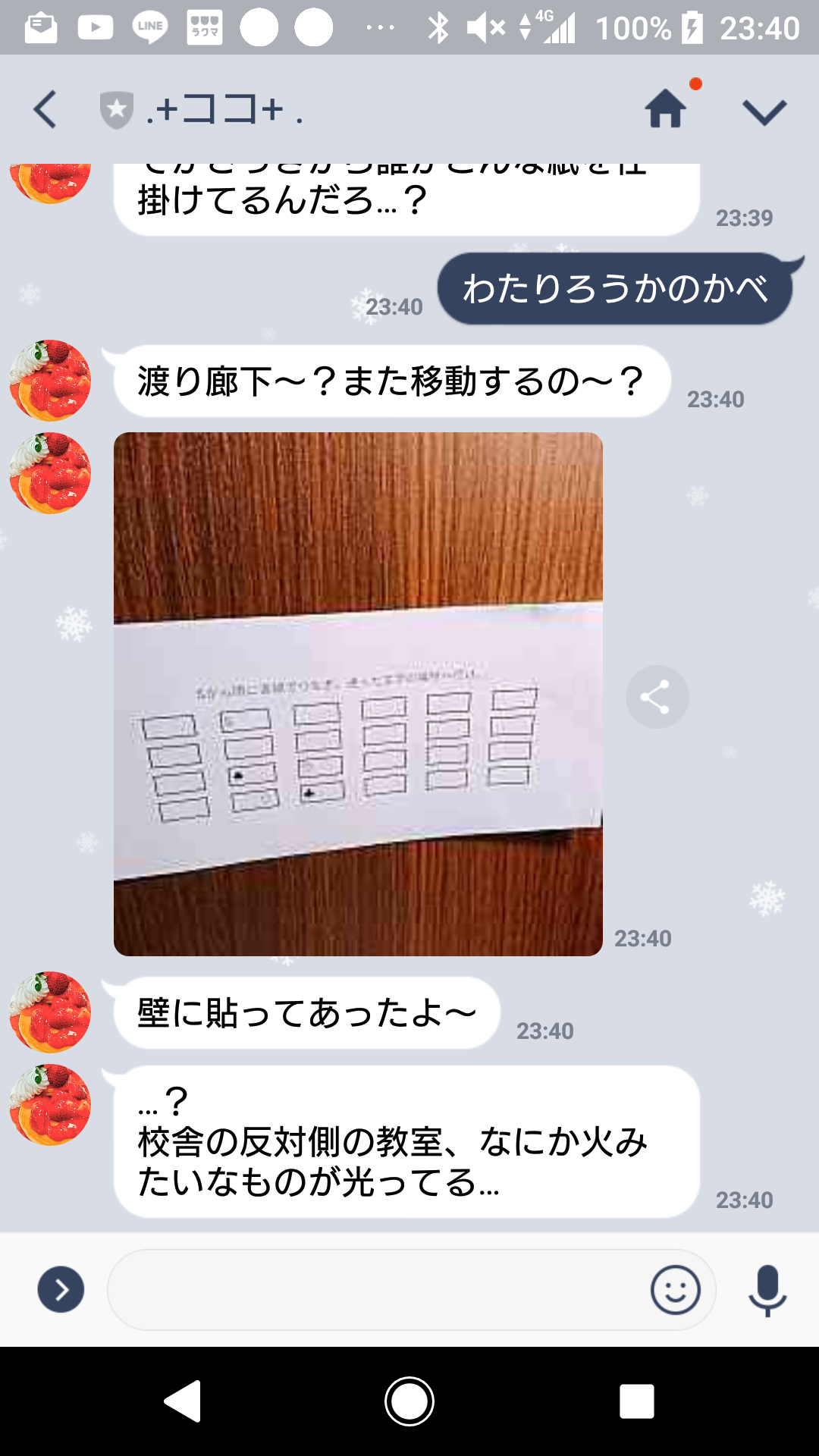Open the photo of the paper puzzle

coord(358,694)
